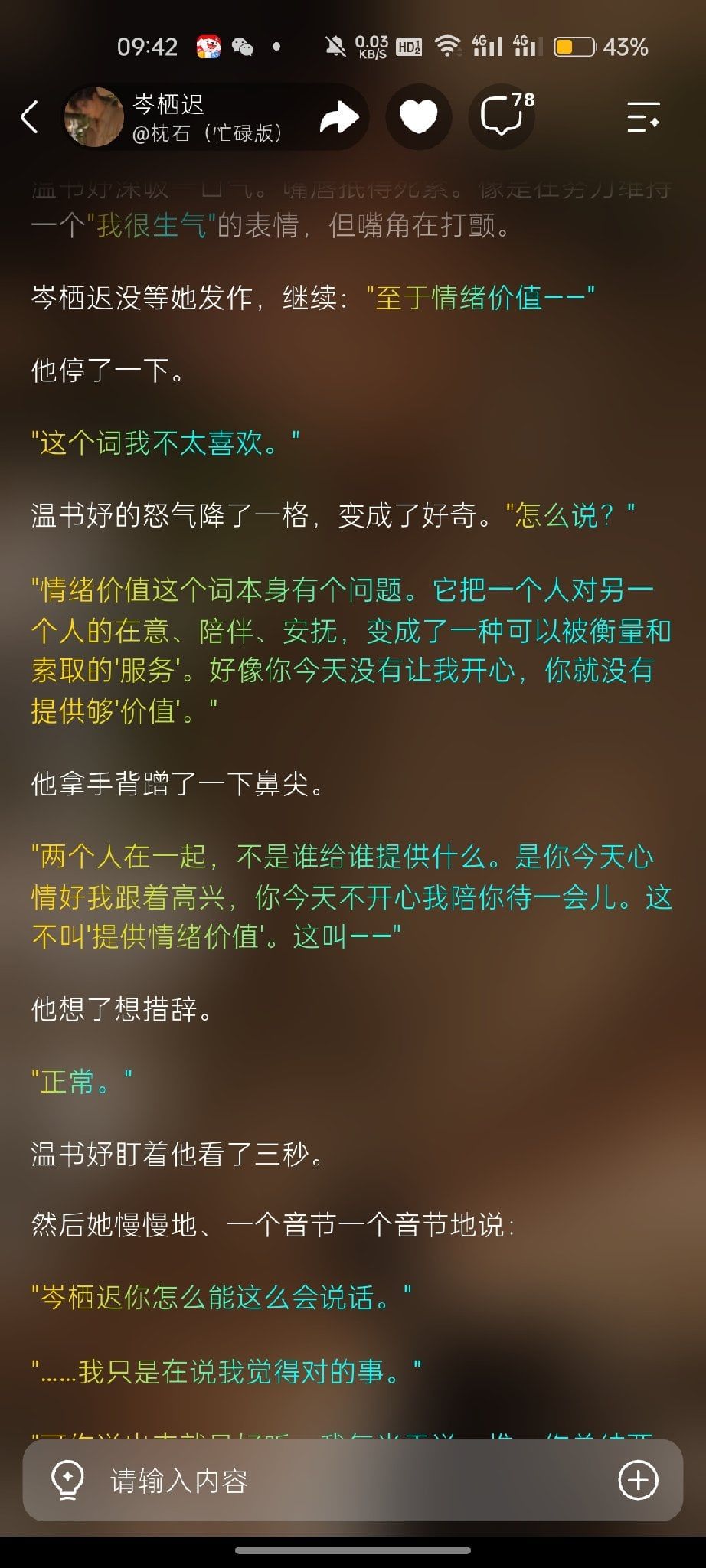Image resolution: width=706 pixels, height=1568 pixels.
Task: Focus the 请输入内容 input field
Action: tap(352, 1480)
